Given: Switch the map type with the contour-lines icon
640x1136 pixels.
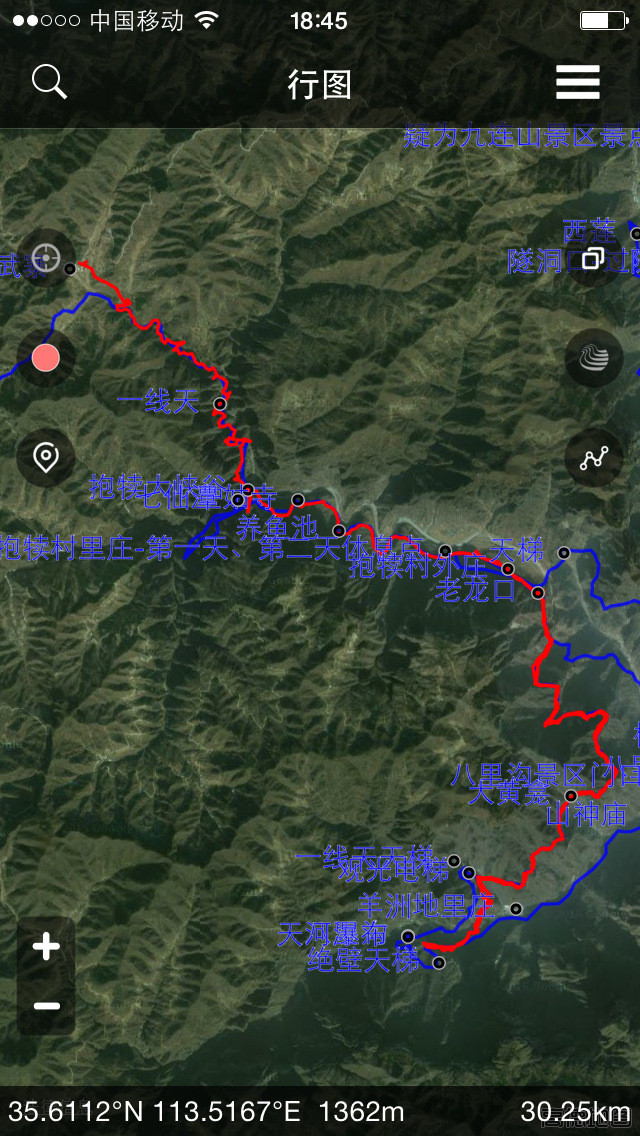Looking at the screenshot, I should pos(594,358).
